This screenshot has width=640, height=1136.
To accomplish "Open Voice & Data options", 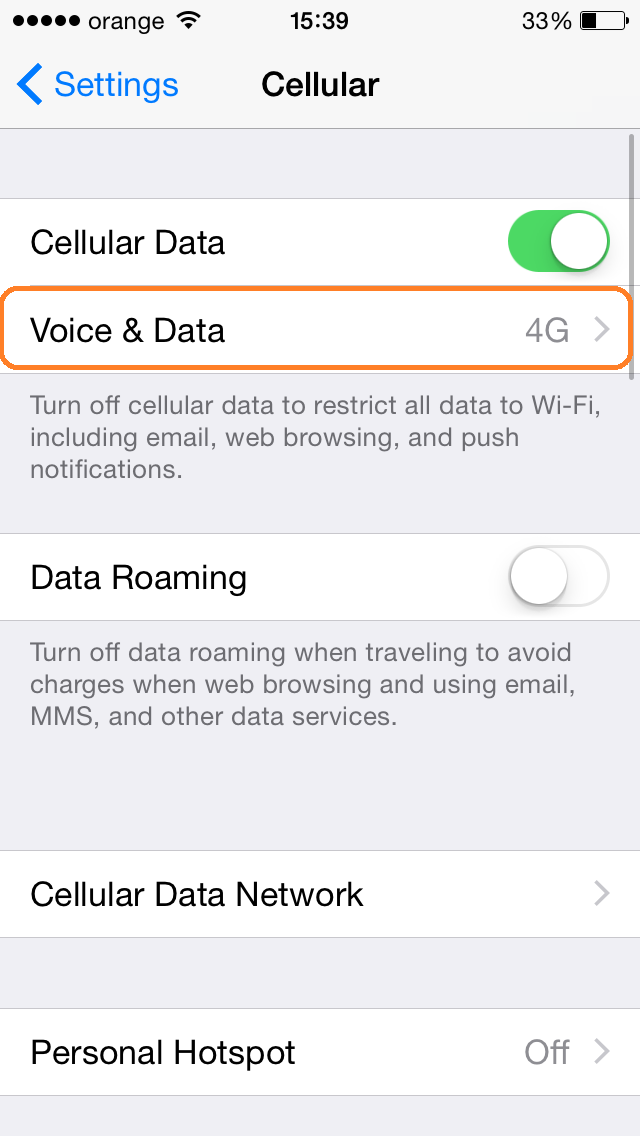I will click(x=318, y=330).
